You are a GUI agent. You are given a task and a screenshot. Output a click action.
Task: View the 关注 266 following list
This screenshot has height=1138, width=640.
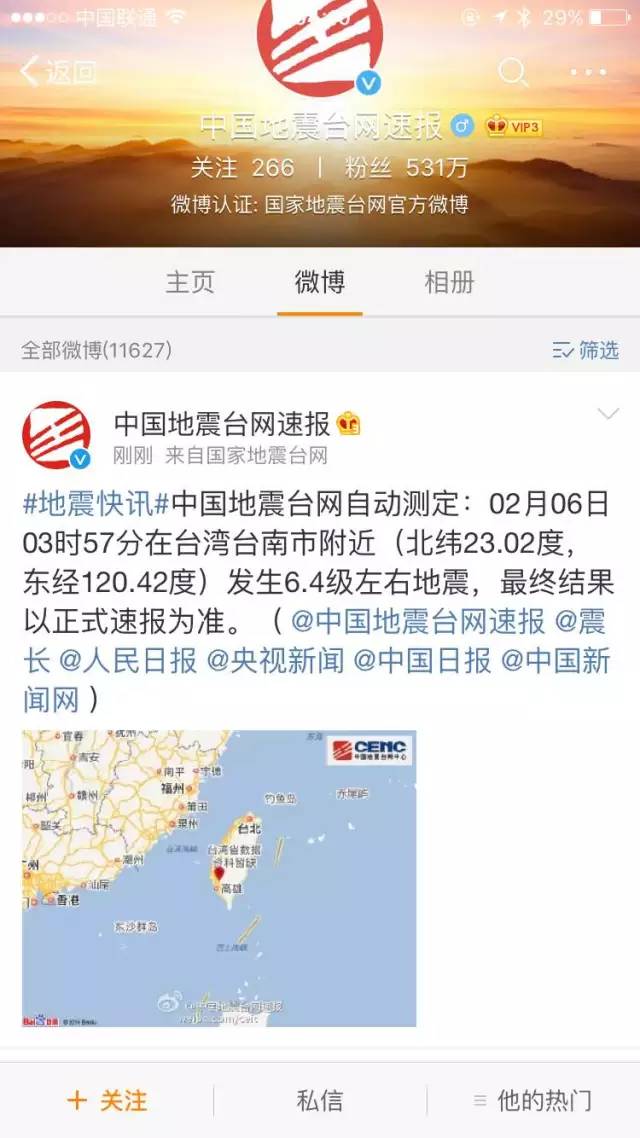243,166
